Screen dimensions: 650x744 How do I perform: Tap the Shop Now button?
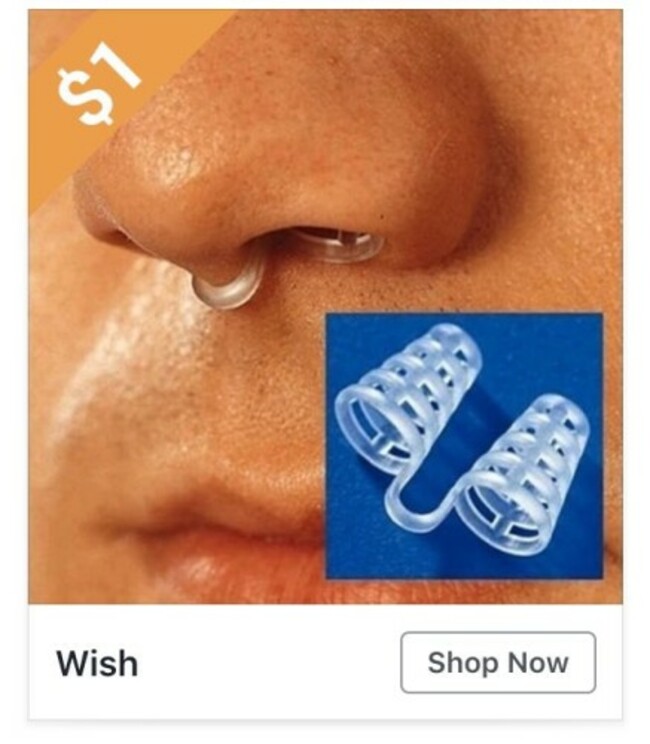tap(498, 662)
